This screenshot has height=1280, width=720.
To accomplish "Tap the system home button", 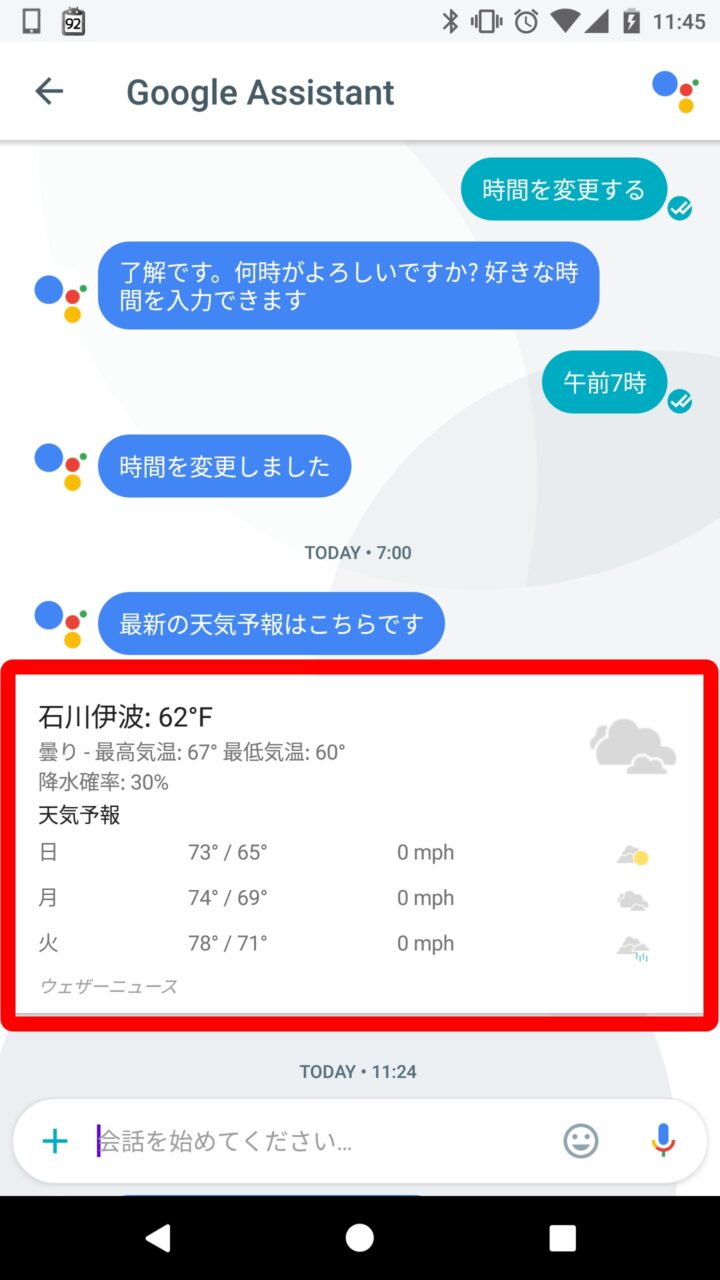I will click(360, 1238).
